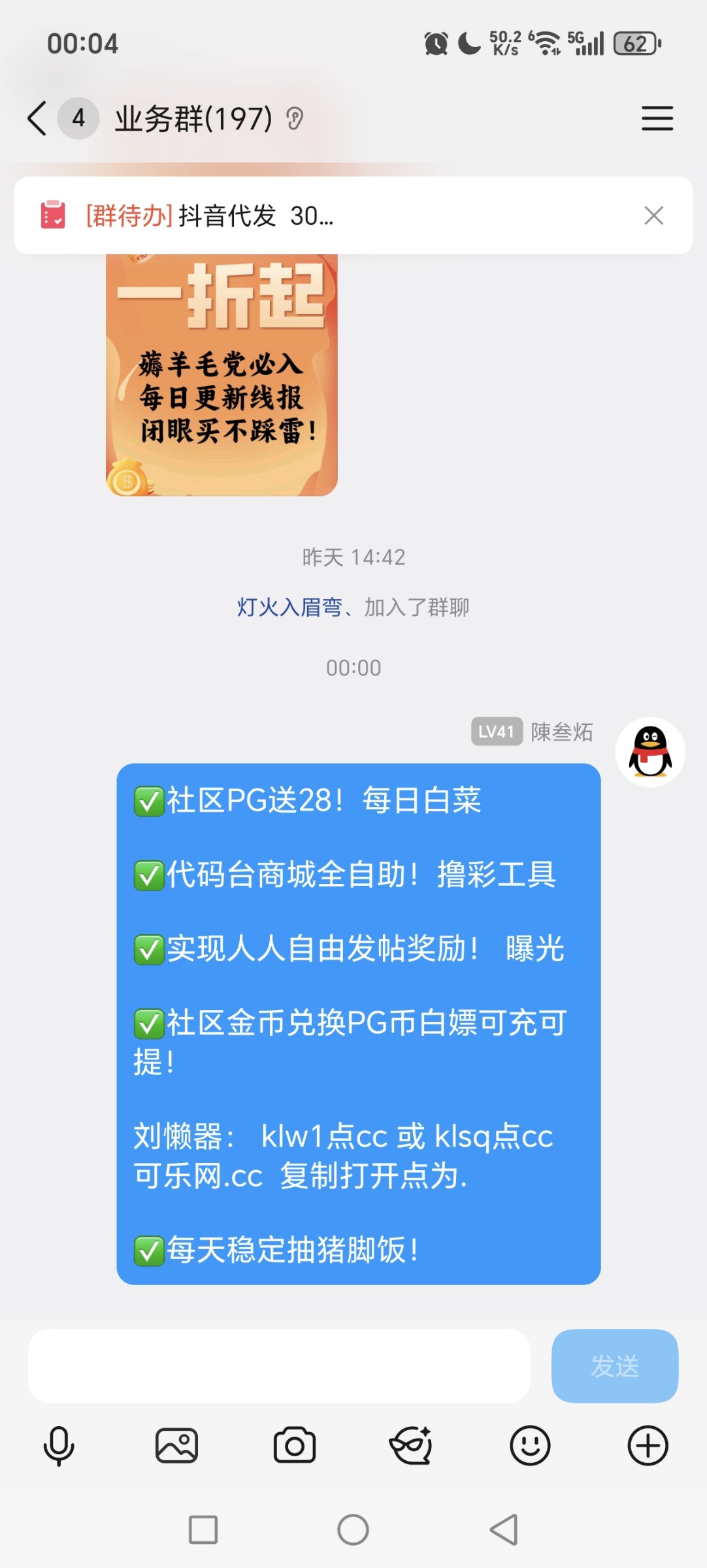Go back using the chevron arrow

36,118
